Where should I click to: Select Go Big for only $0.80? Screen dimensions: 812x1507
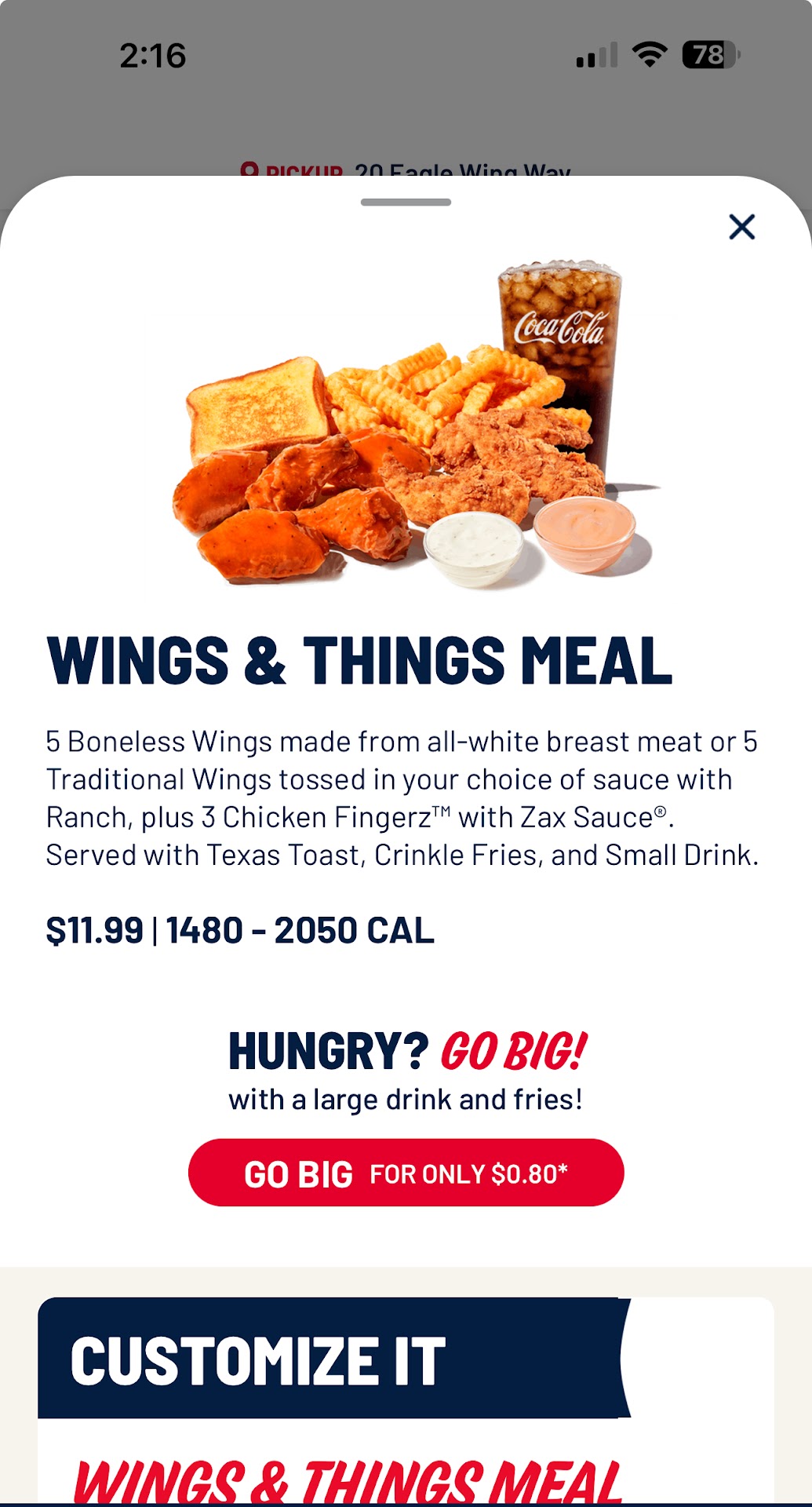pos(406,1173)
